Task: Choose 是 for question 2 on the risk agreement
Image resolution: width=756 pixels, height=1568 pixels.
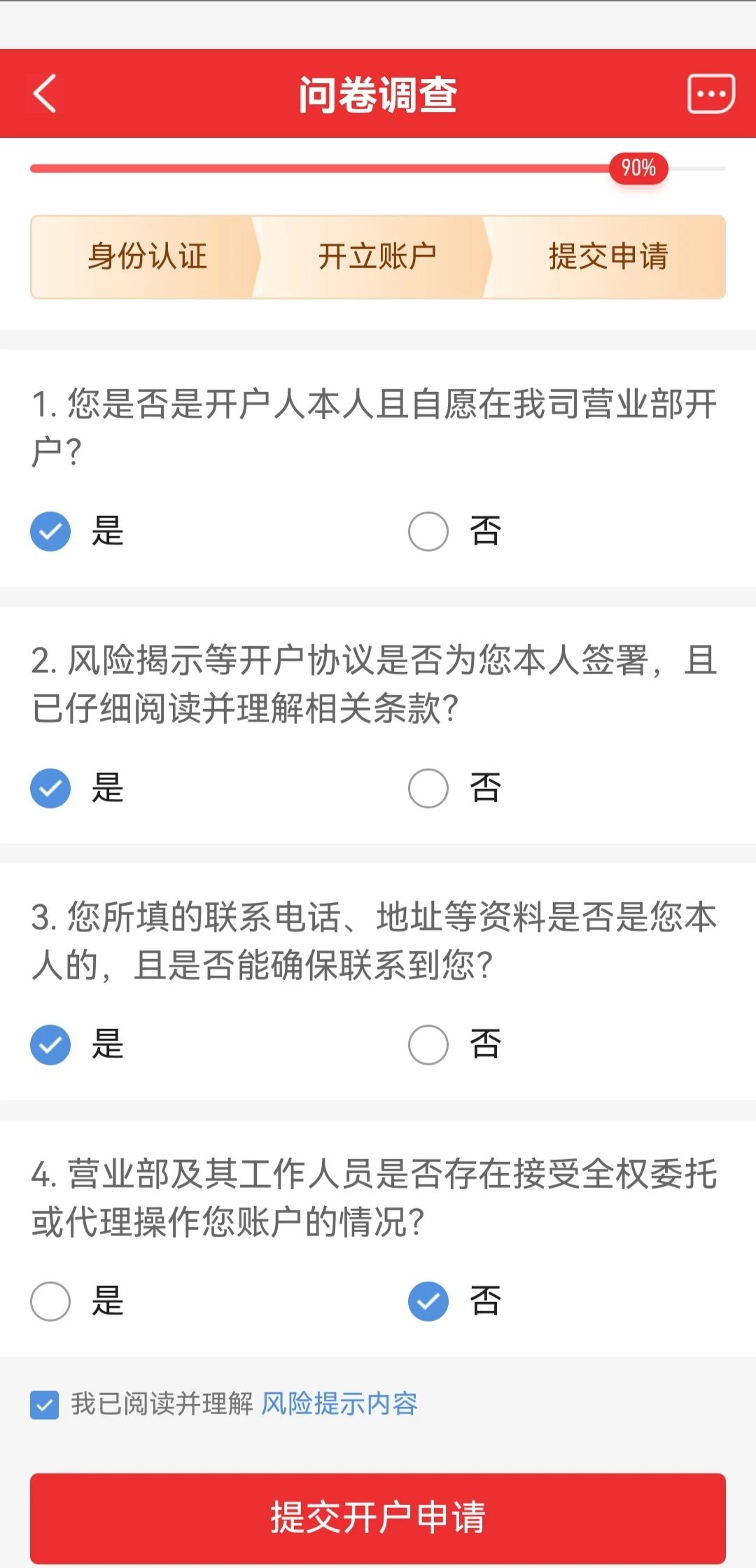Action: point(50,788)
